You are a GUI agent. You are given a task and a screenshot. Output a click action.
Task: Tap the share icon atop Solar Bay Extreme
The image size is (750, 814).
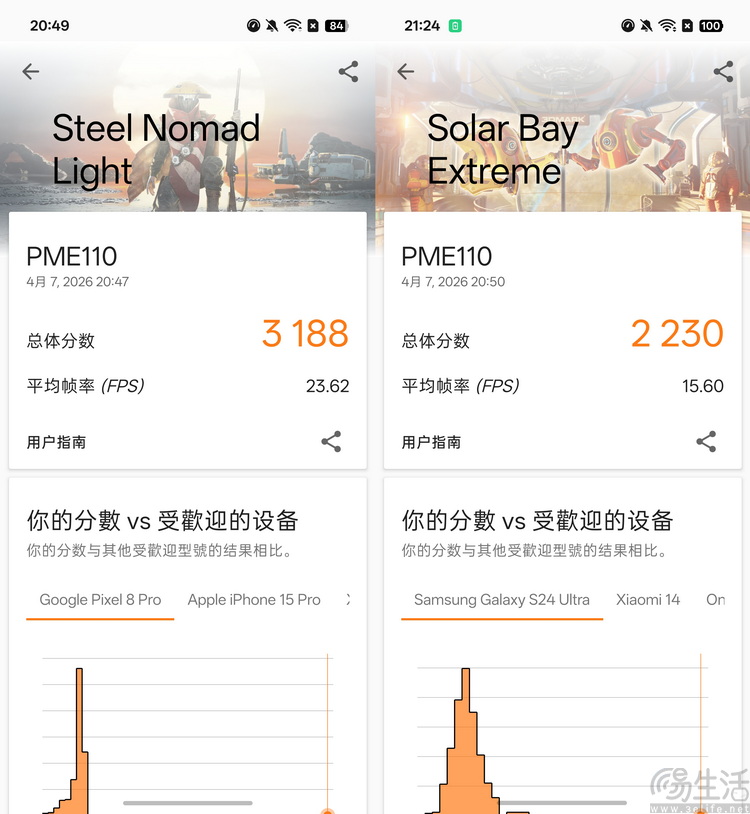[x=722, y=71]
